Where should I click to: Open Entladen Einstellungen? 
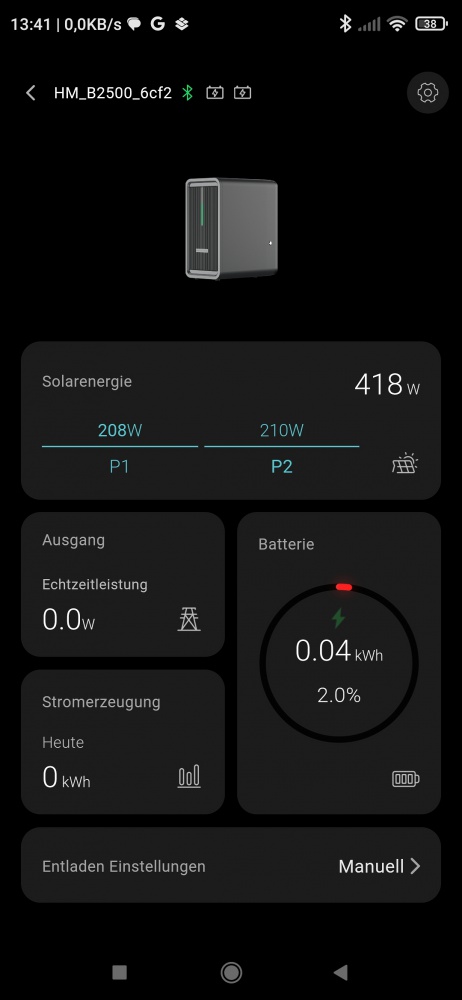(231, 865)
